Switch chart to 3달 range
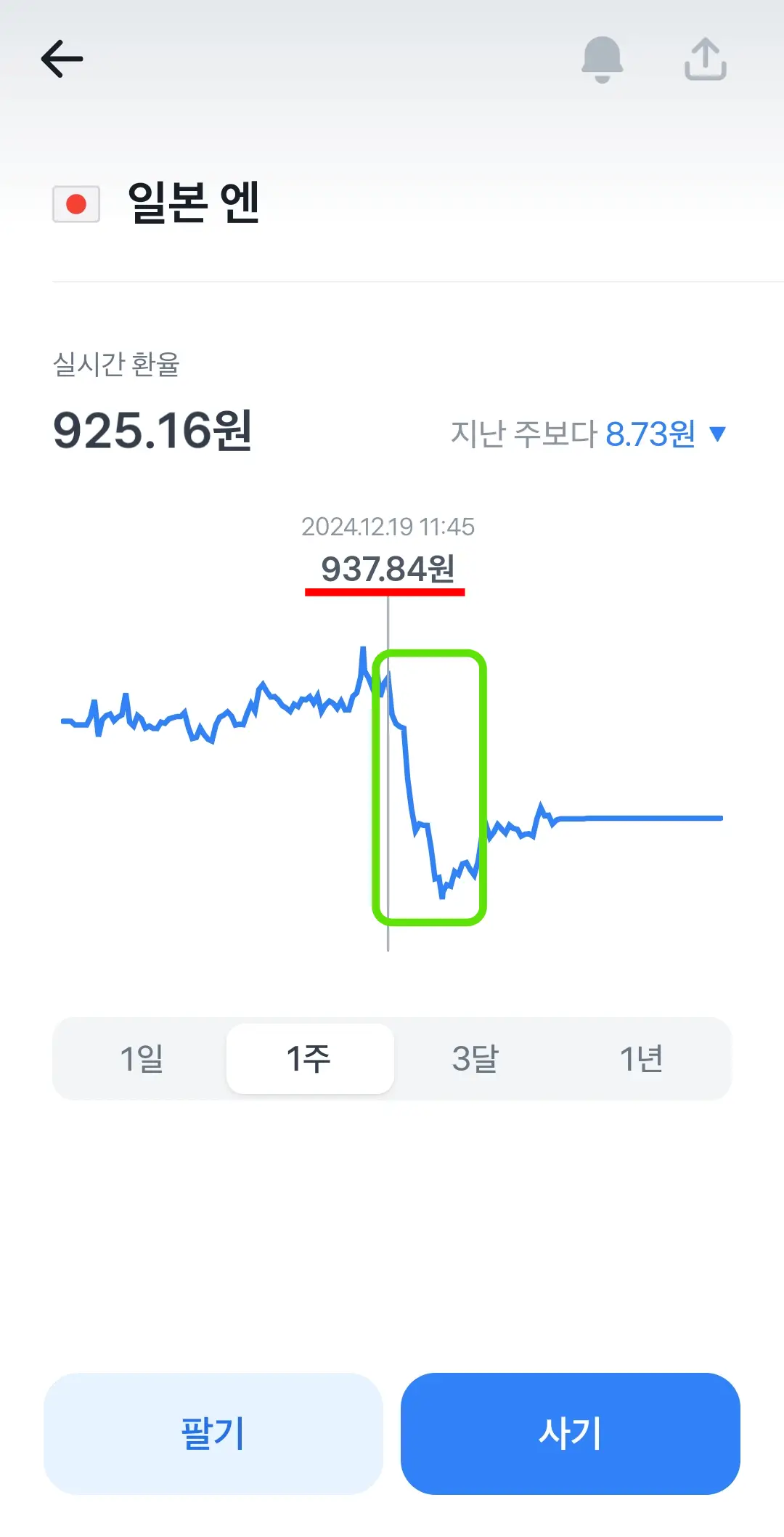The height and width of the screenshot is (1537, 784). click(x=475, y=1058)
